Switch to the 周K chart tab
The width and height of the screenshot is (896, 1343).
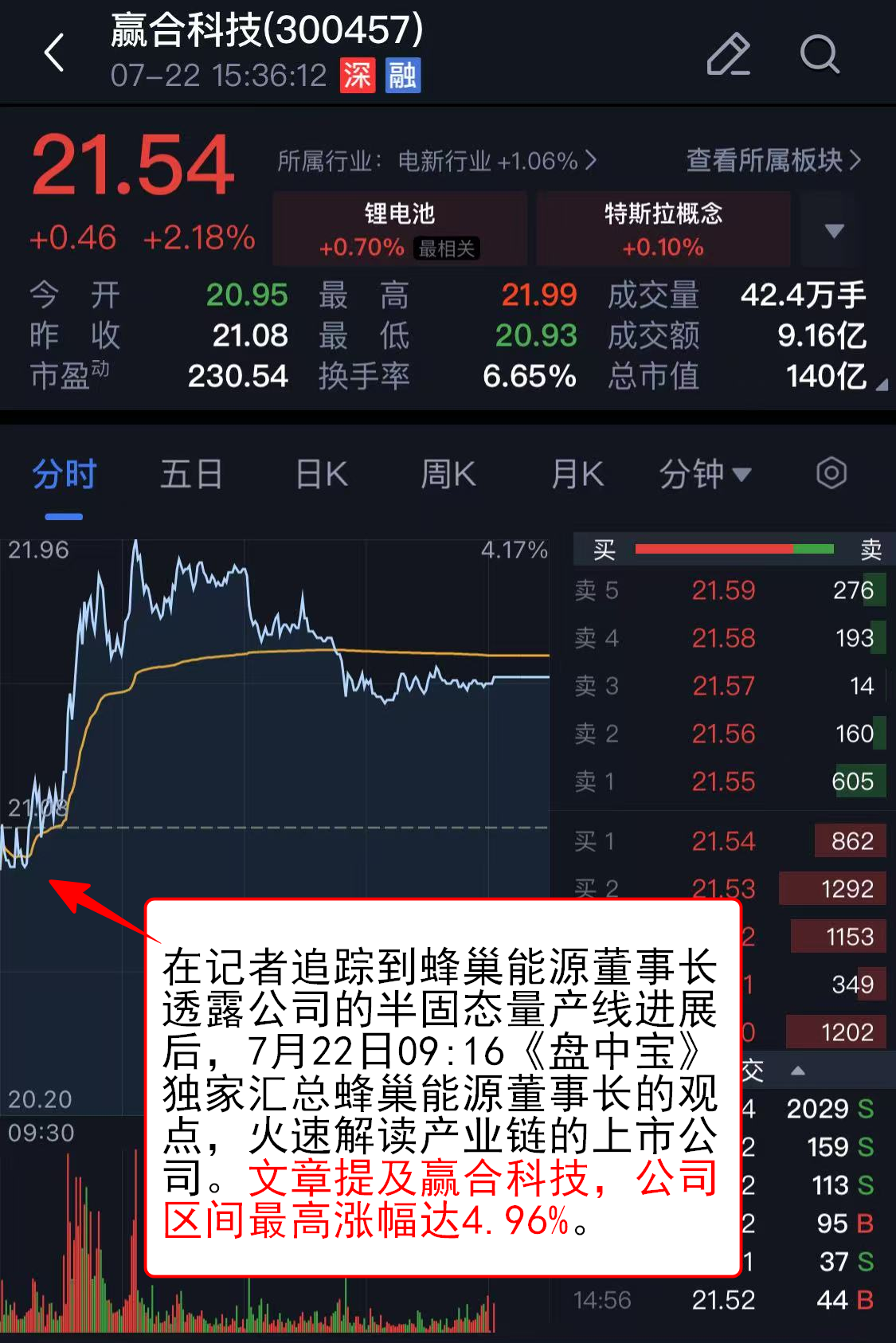click(448, 475)
